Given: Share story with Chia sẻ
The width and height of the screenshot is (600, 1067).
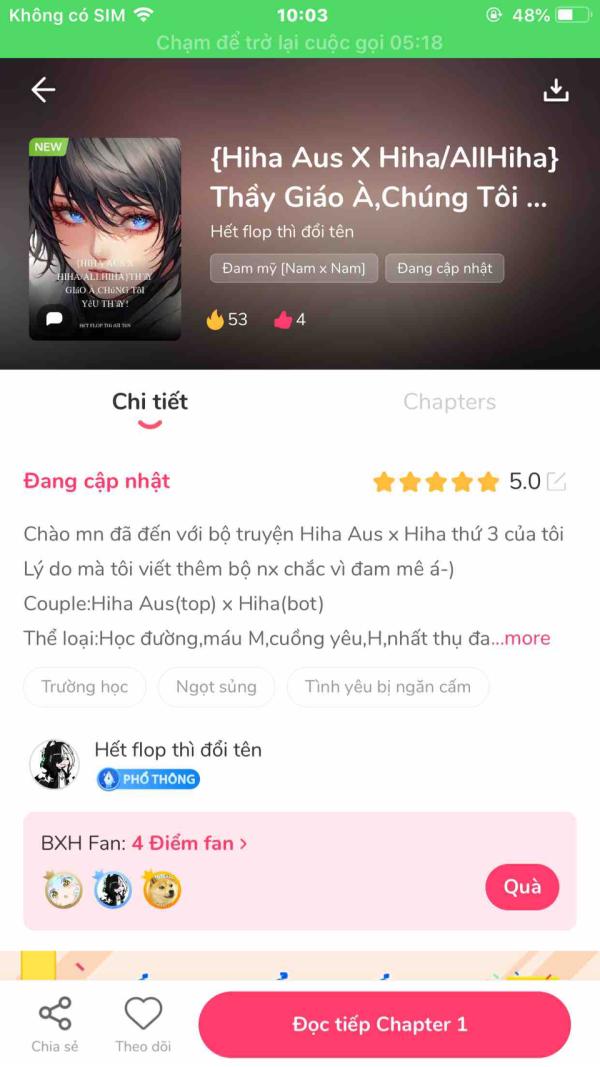Looking at the screenshot, I should click(x=54, y=1025).
